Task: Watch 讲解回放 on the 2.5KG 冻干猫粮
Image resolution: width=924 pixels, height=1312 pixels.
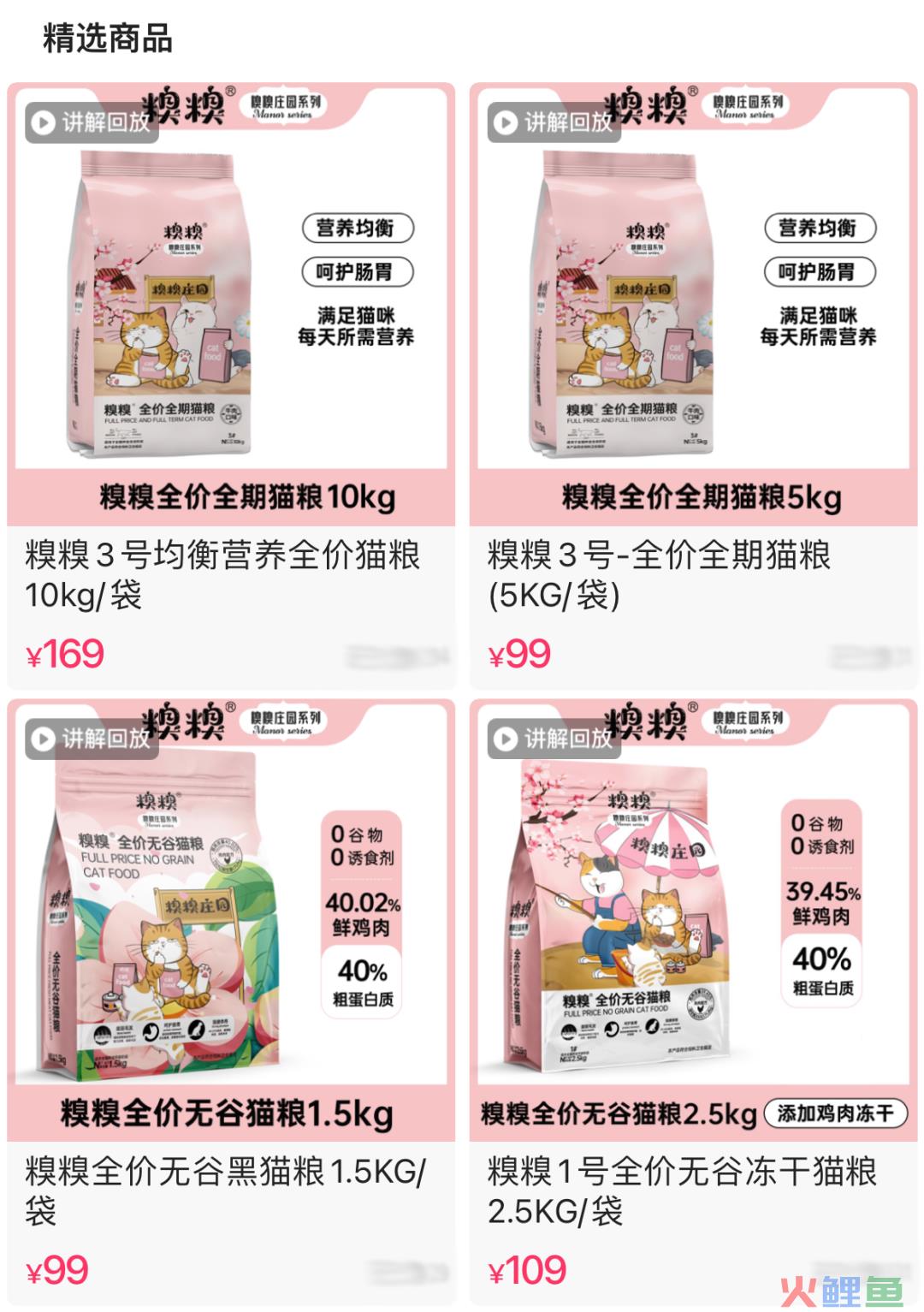Action: point(554,738)
